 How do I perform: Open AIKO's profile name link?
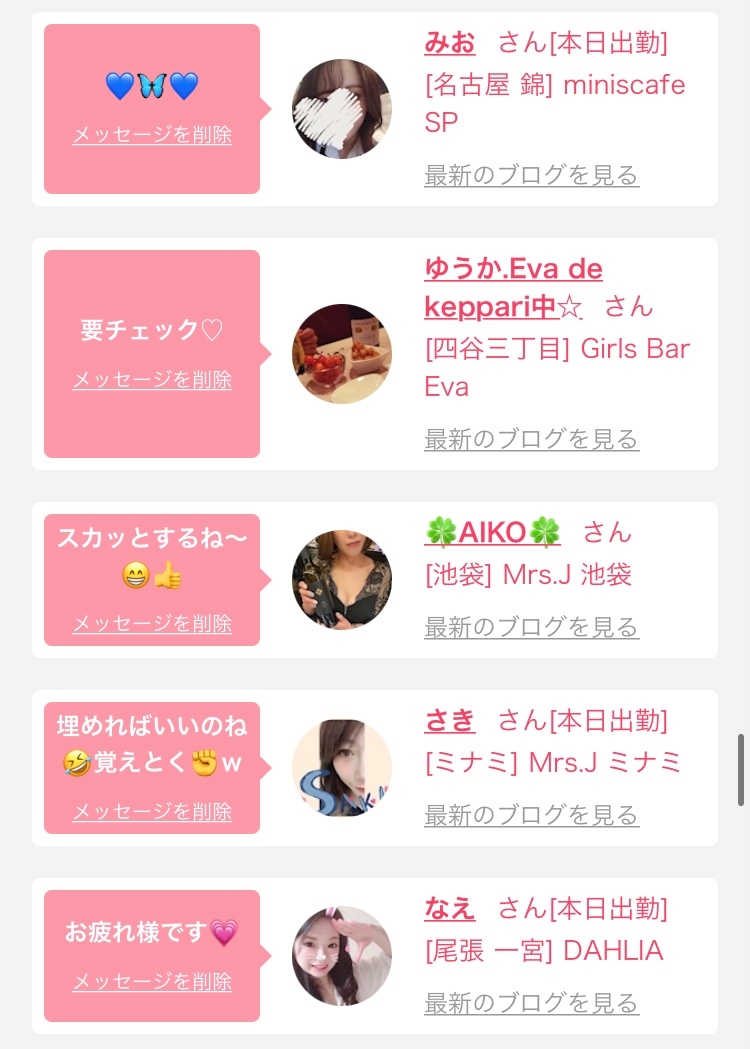[492, 532]
